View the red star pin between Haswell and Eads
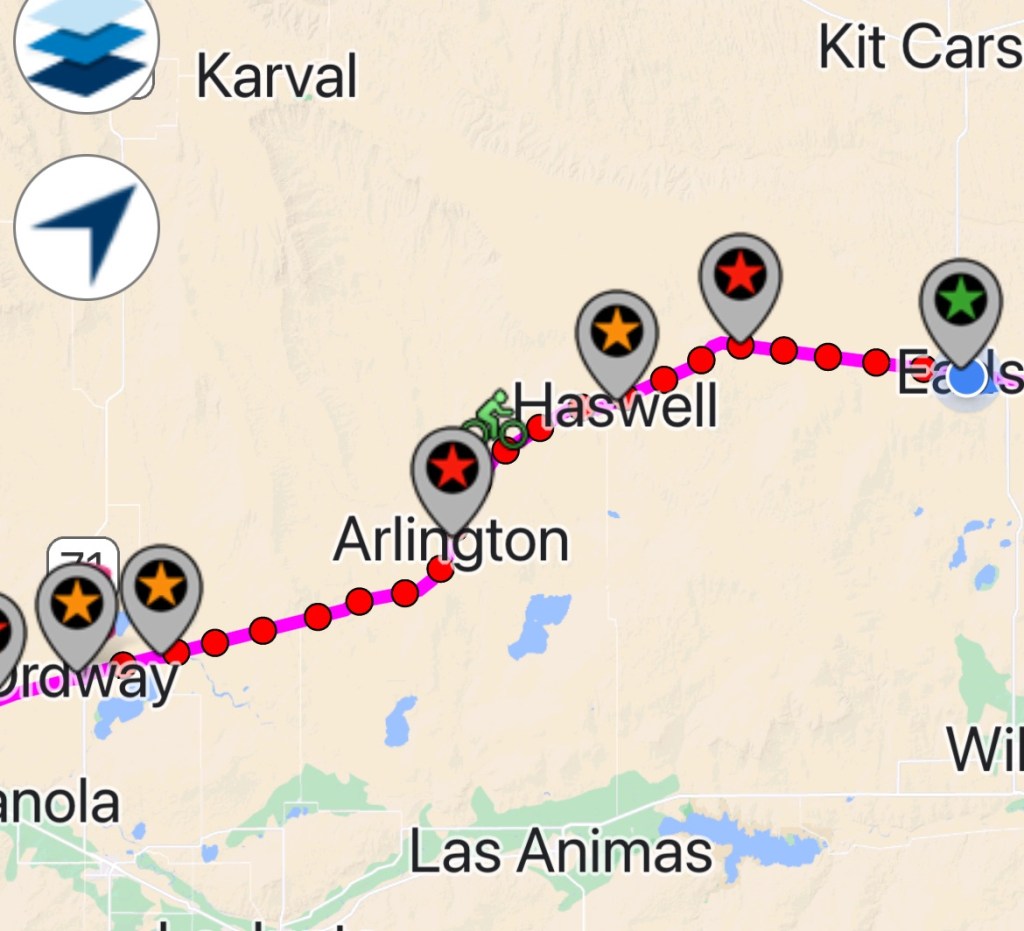The width and height of the screenshot is (1024, 931). point(740,275)
